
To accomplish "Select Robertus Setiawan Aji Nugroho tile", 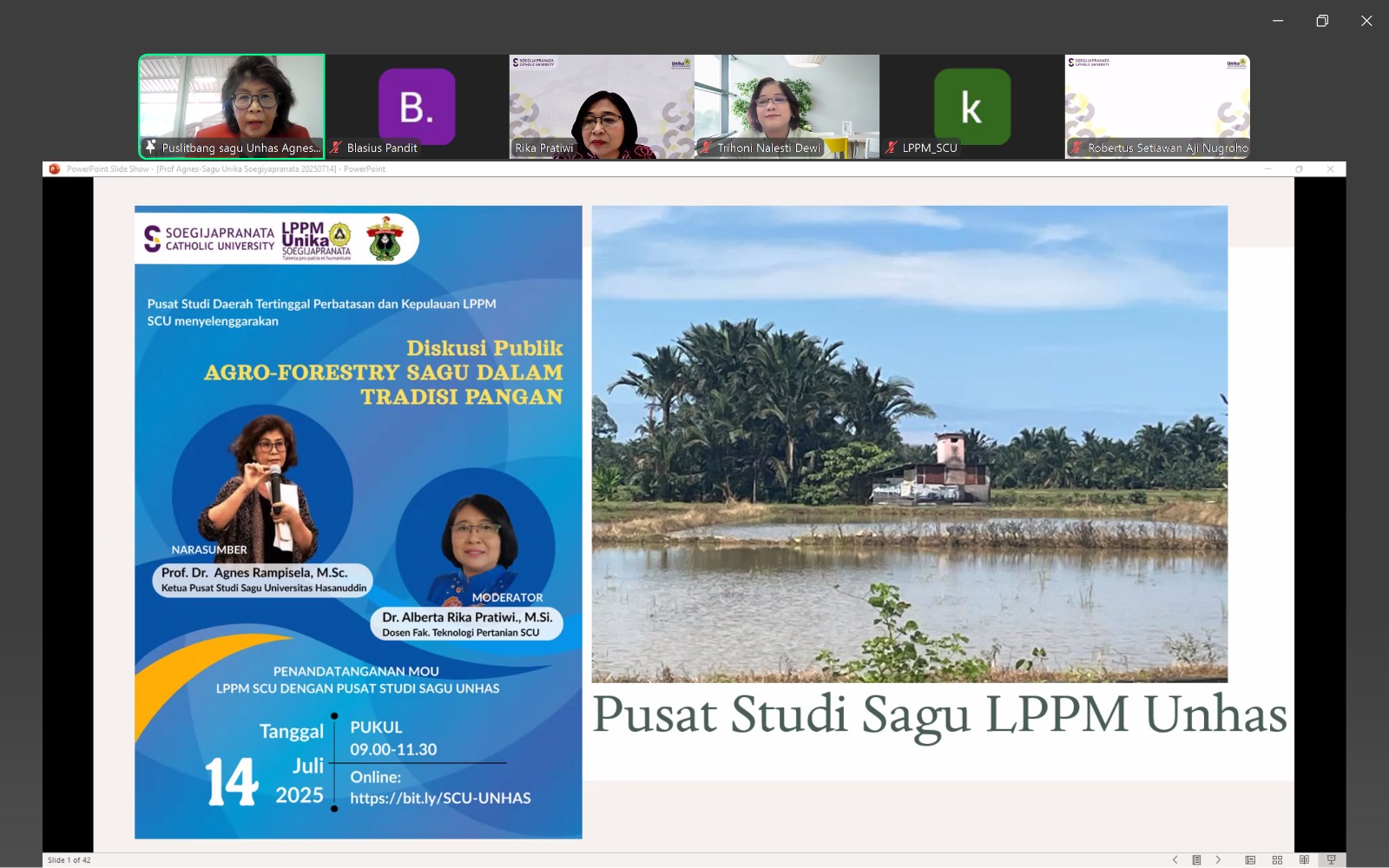I will click(1157, 106).
